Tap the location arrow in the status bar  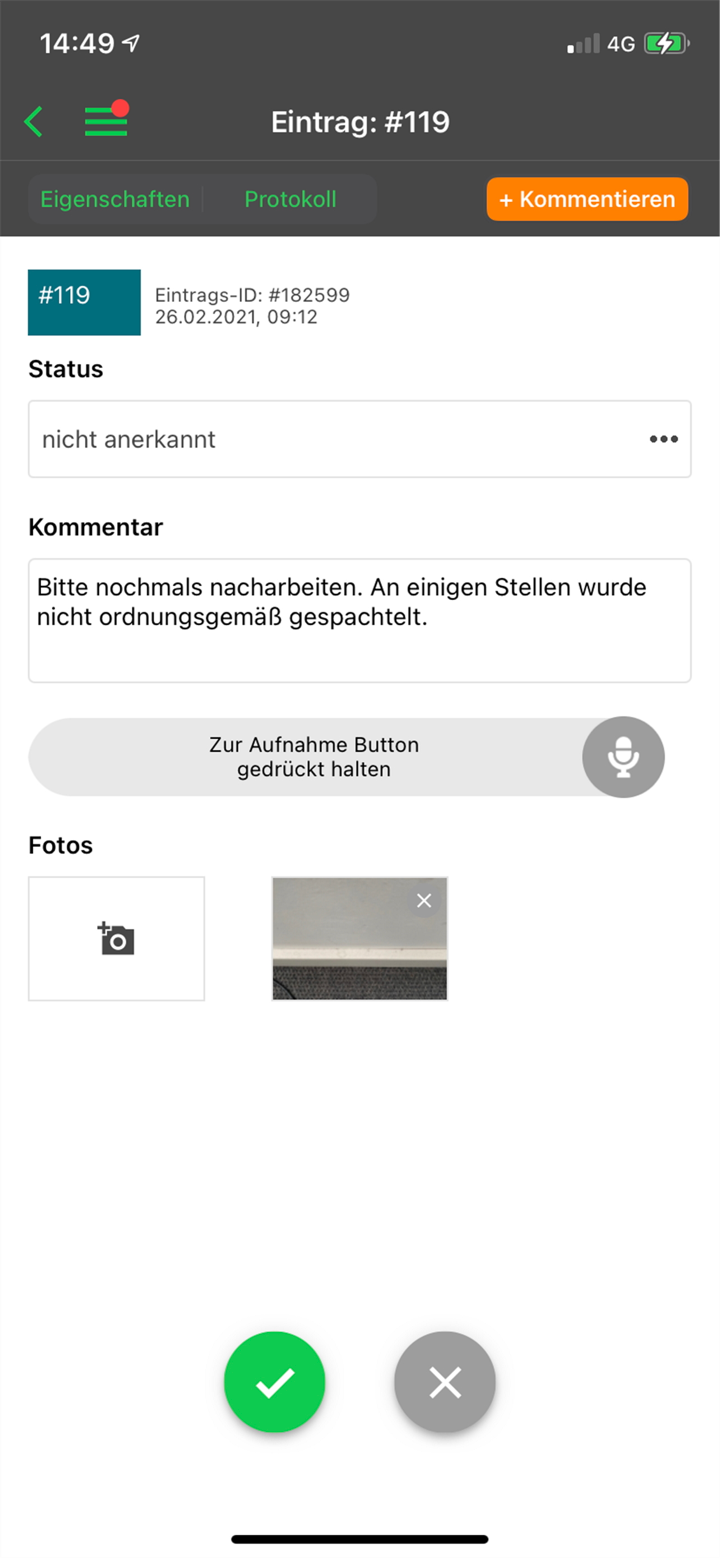point(129,41)
